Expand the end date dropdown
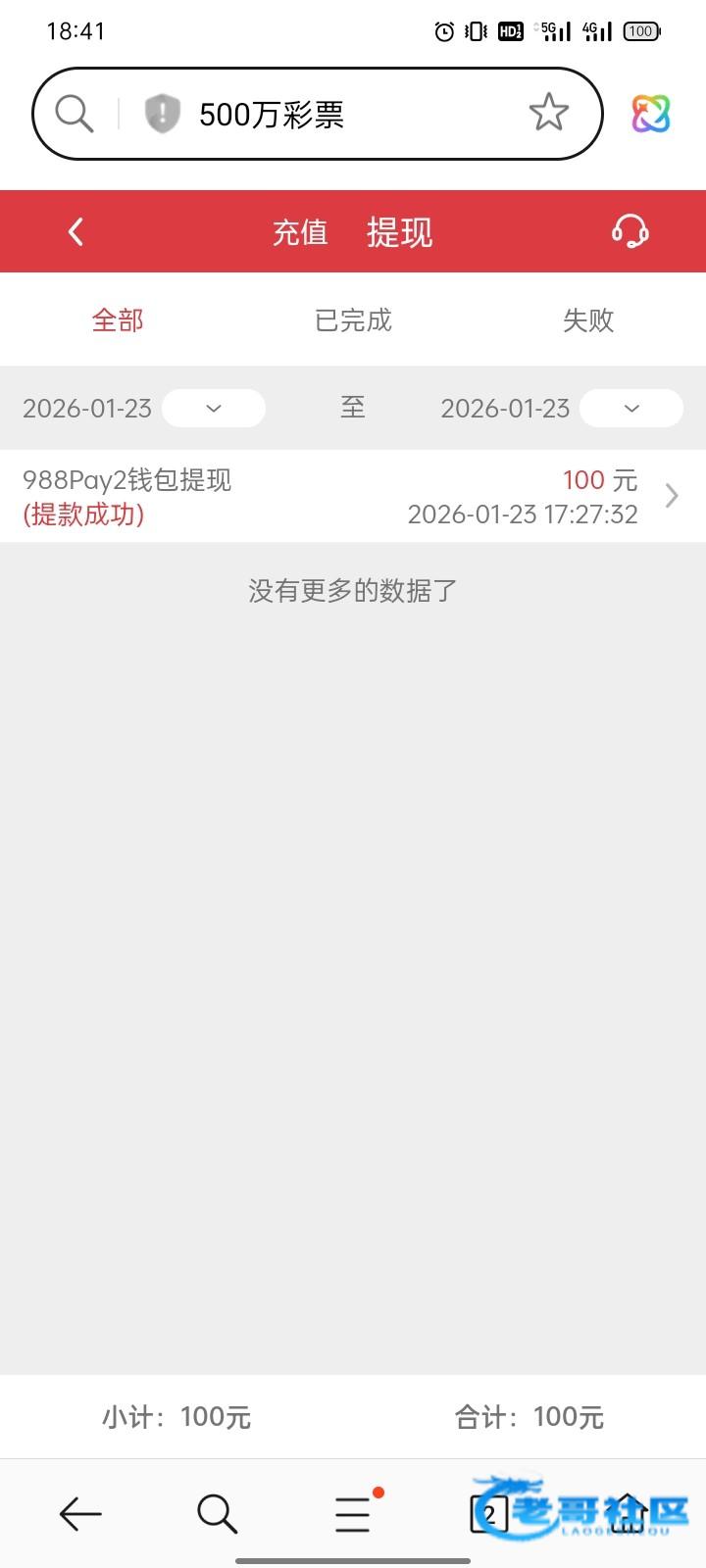This screenshot has width=706, height=1568. [630, 408]
